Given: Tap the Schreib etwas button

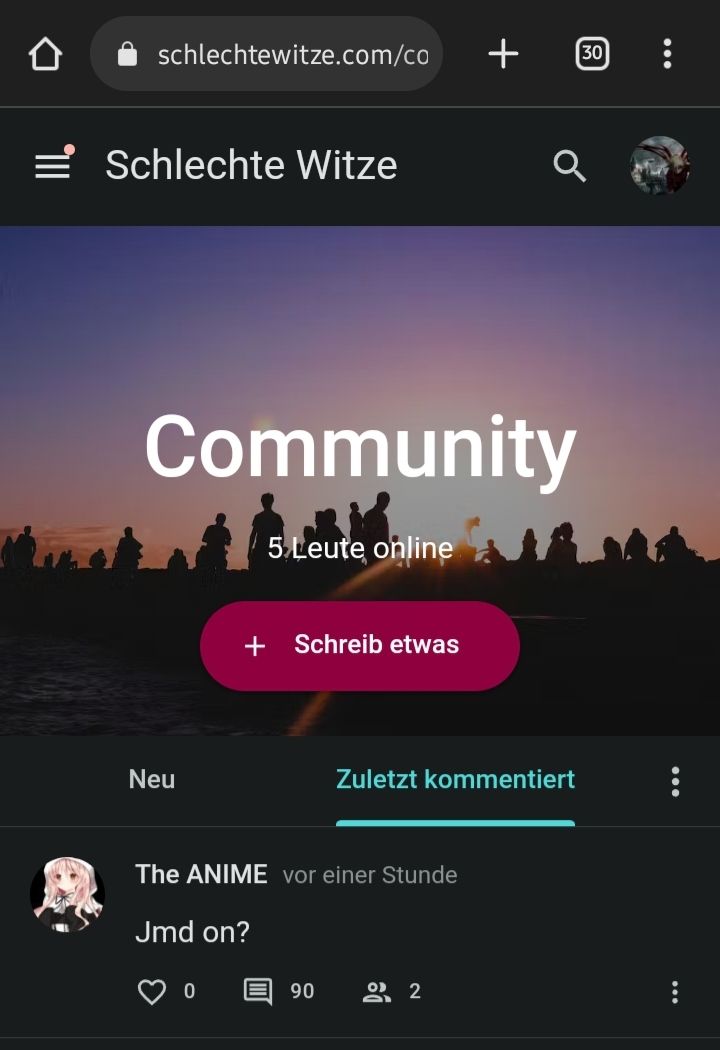Looking at the screenshot, I should click(360, 645).
